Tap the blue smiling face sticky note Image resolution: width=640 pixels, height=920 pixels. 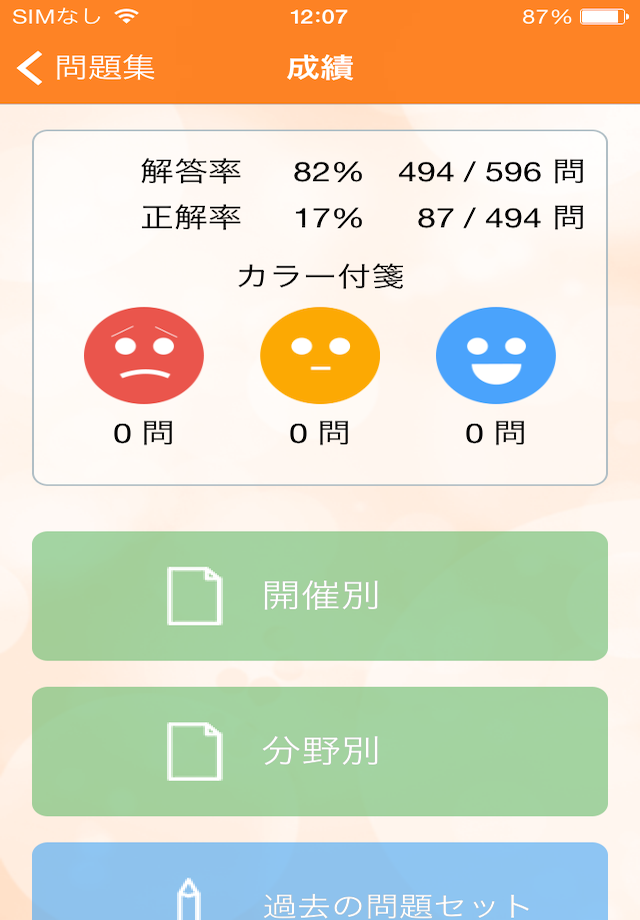pos(496,355)
